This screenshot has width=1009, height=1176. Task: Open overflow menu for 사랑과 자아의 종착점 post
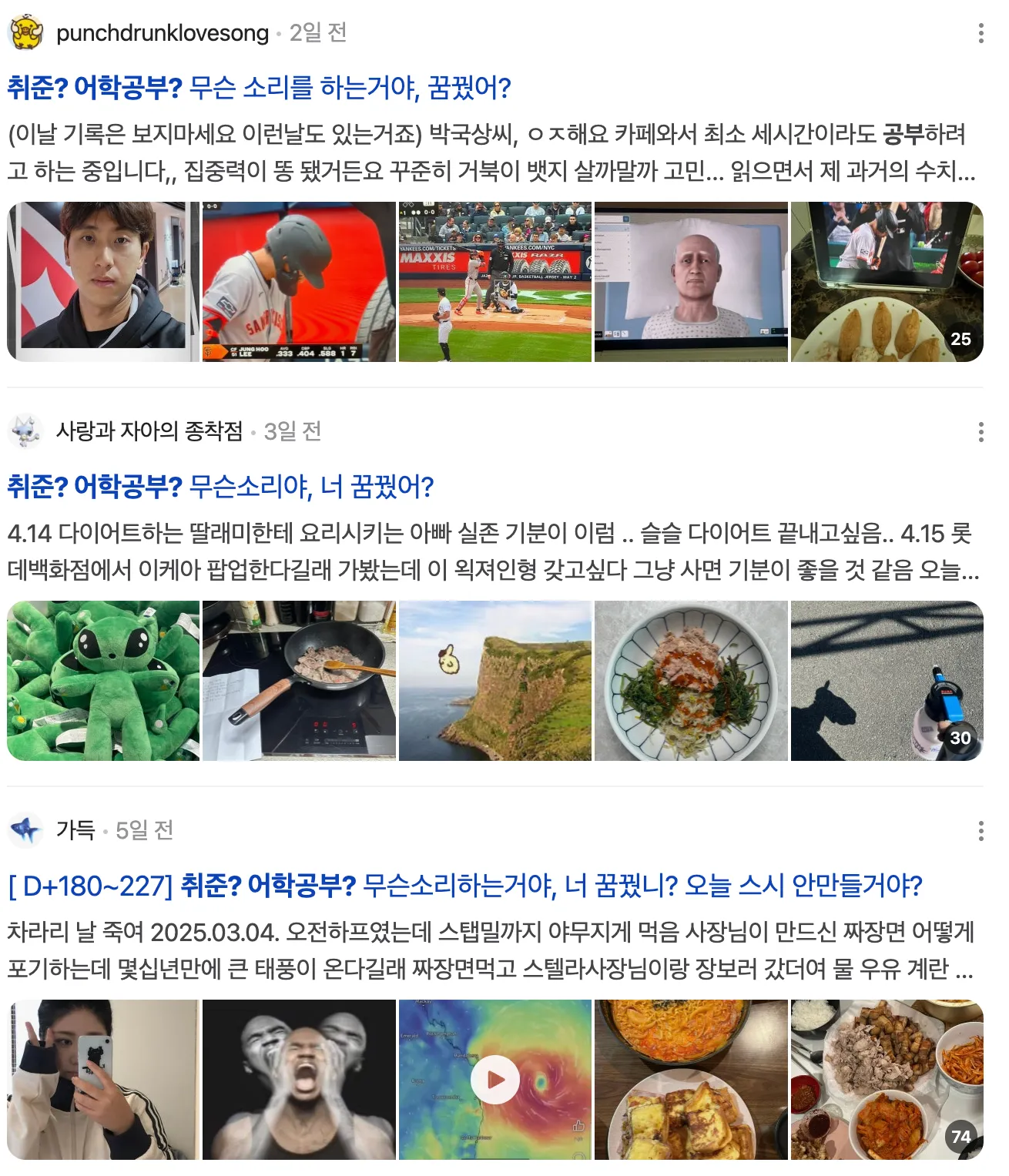click(x=980, y=432)
